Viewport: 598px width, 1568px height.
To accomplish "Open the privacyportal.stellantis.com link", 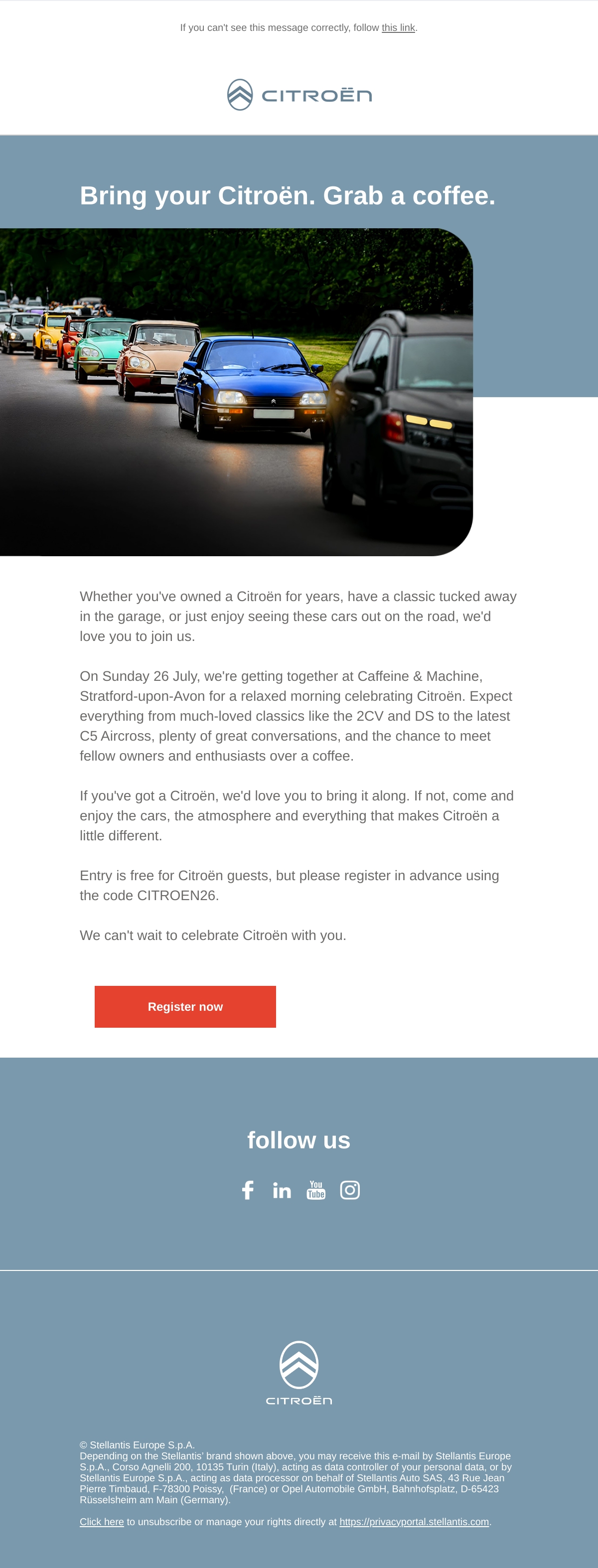I will click(414, 1522).
